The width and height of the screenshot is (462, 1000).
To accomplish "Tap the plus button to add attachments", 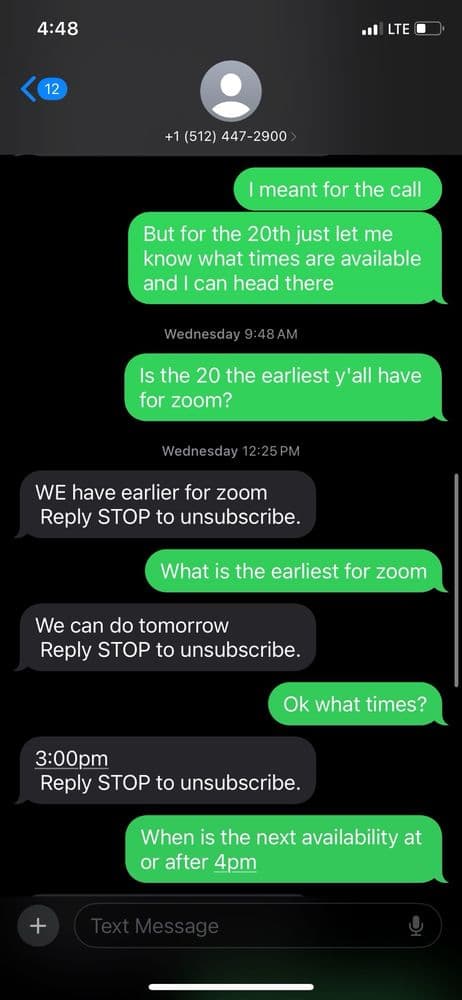I will pyautogui.click(x=40, y=925).
